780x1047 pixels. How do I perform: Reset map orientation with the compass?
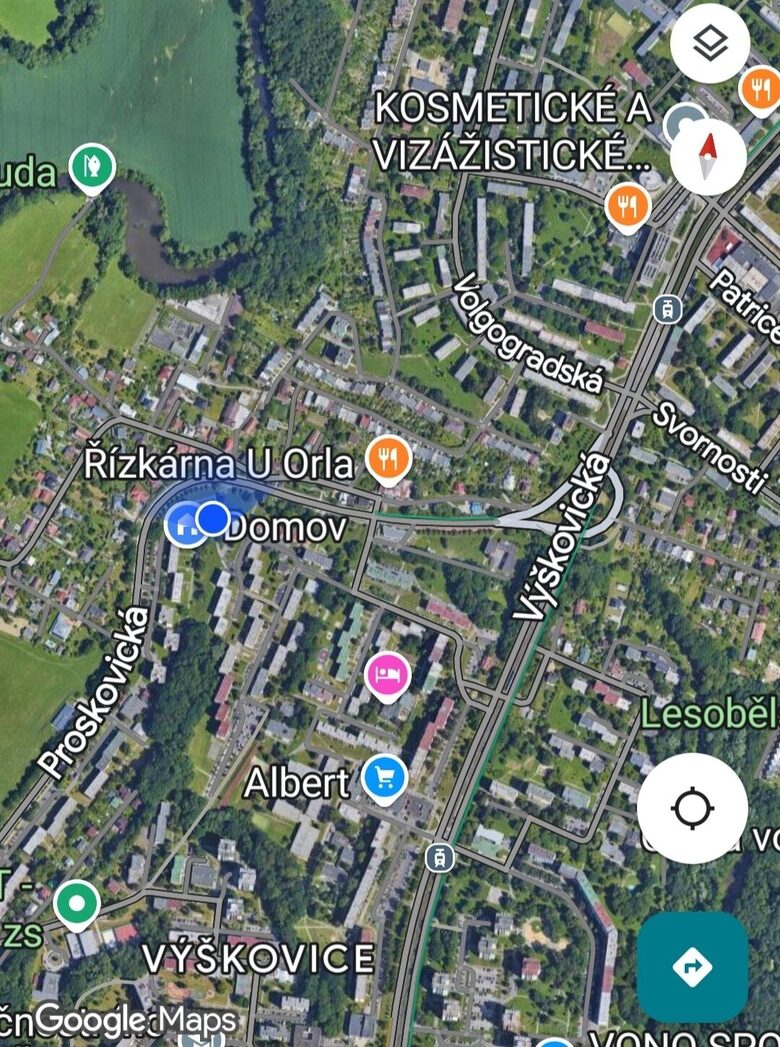[x=708, y=156]
